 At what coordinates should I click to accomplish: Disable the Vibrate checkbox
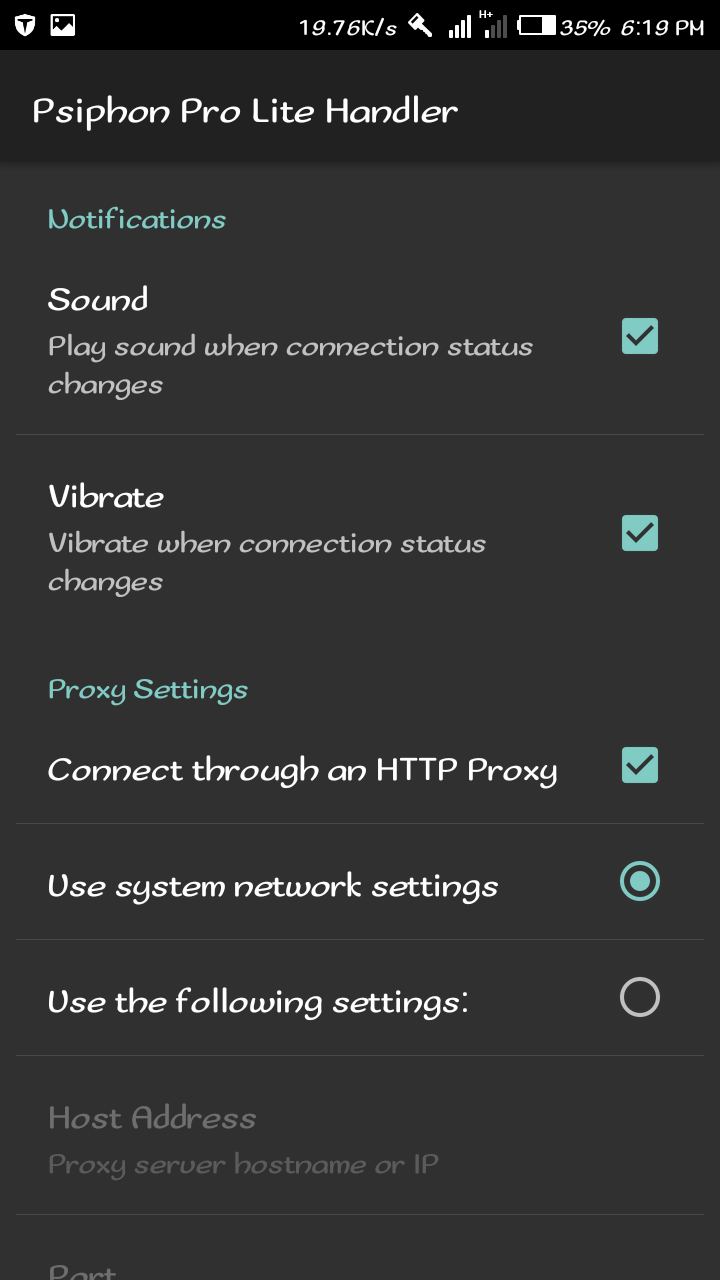[x=640, y=533]
